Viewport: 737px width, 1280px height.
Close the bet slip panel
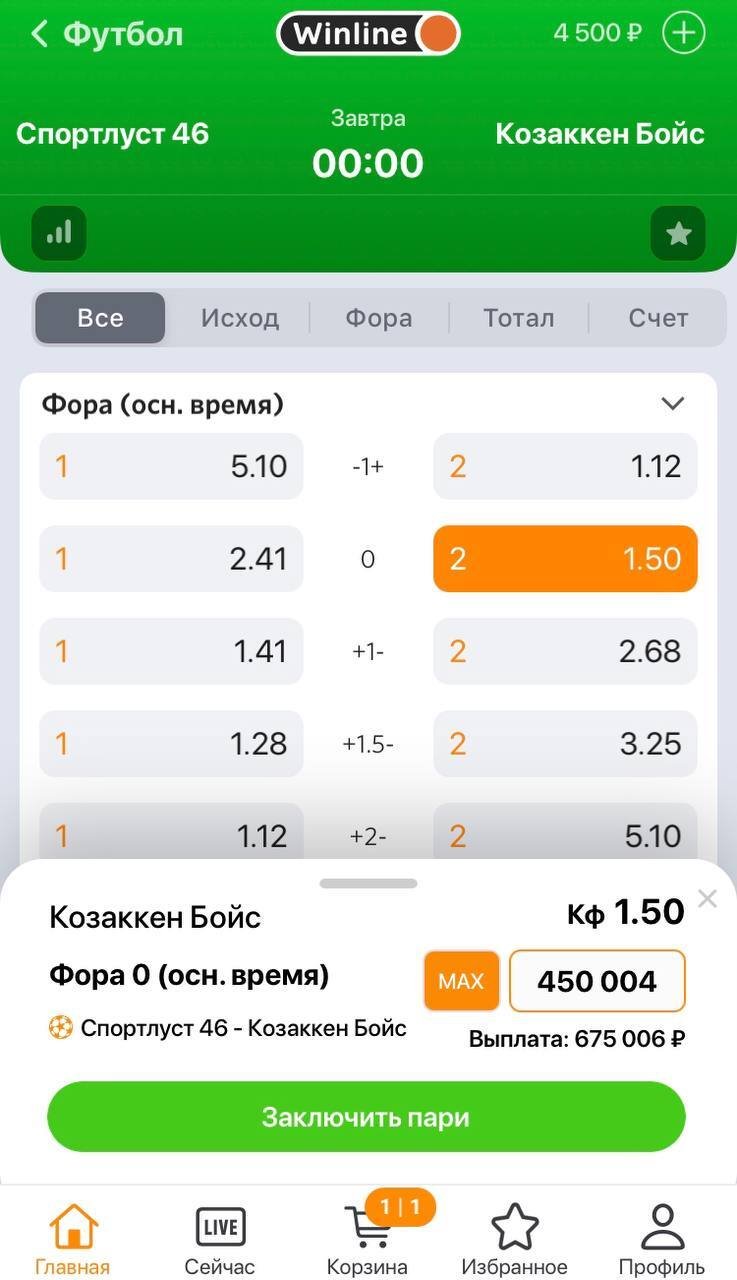tap(707, 899)
